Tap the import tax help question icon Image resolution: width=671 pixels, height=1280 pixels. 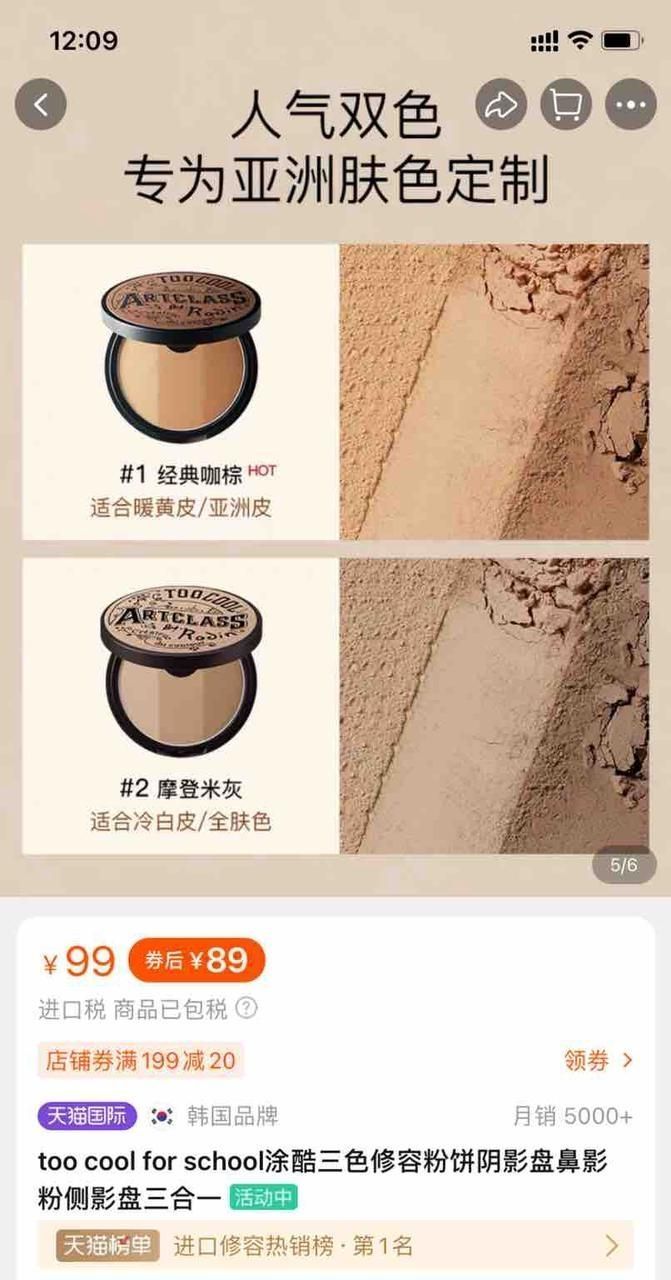pos(246,1008)
